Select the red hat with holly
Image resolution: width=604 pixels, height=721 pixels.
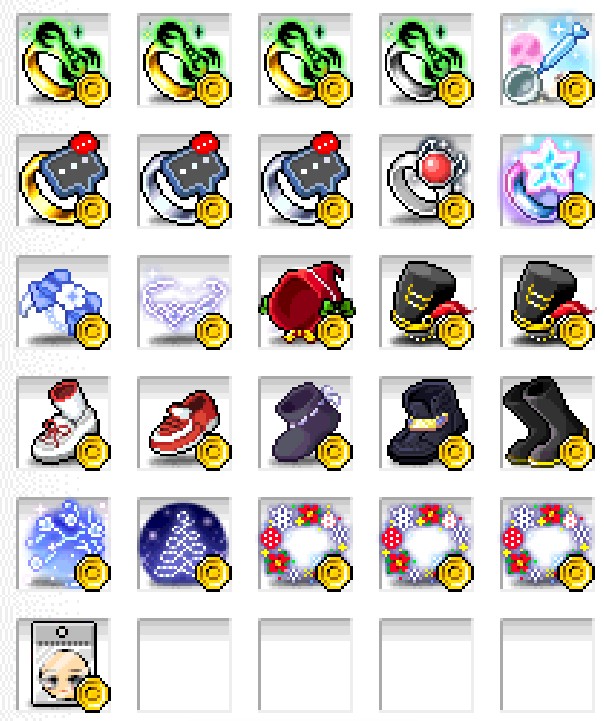click(303, 302)
